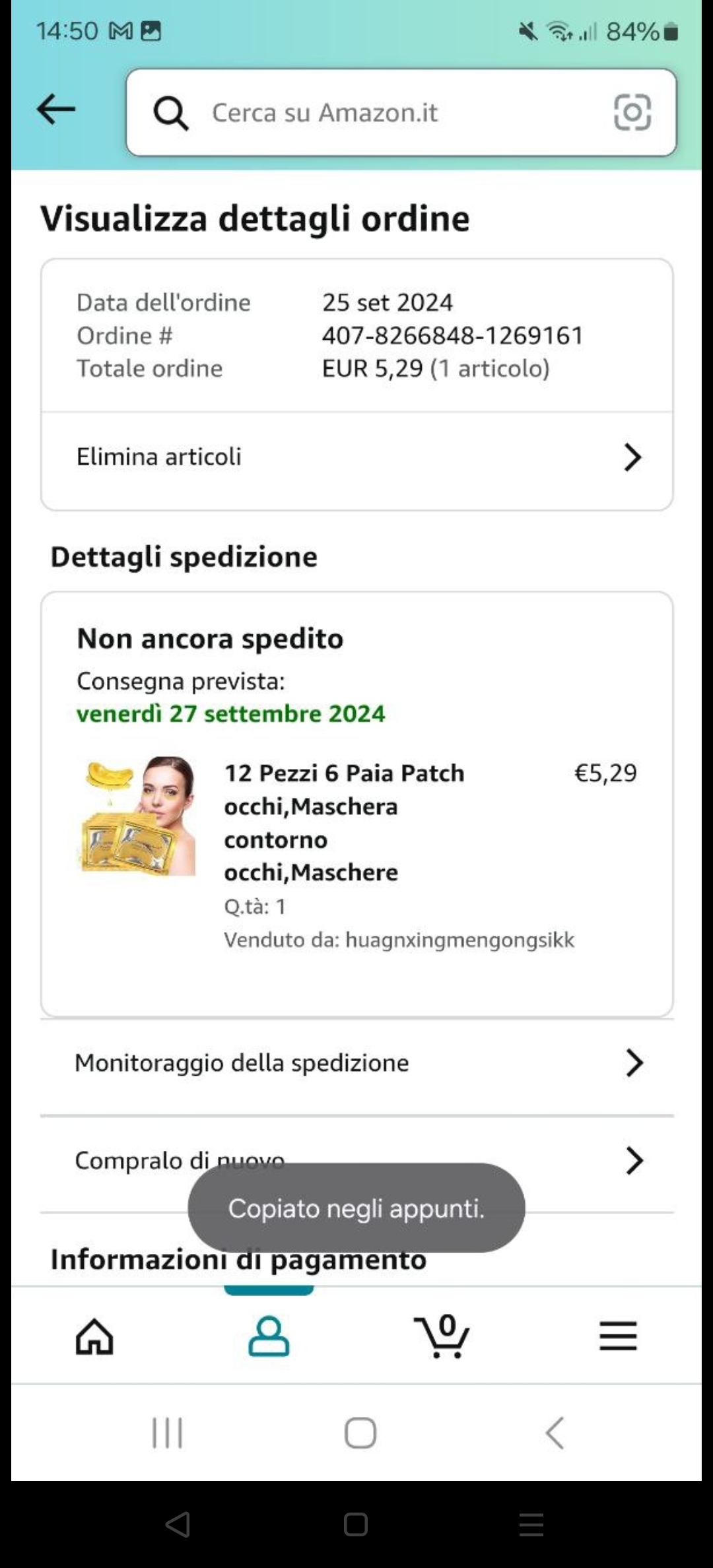The width and height of the screenshot is (713, 1568).
Task: Open Elimina articoli
Action: (x=356, y=457)
